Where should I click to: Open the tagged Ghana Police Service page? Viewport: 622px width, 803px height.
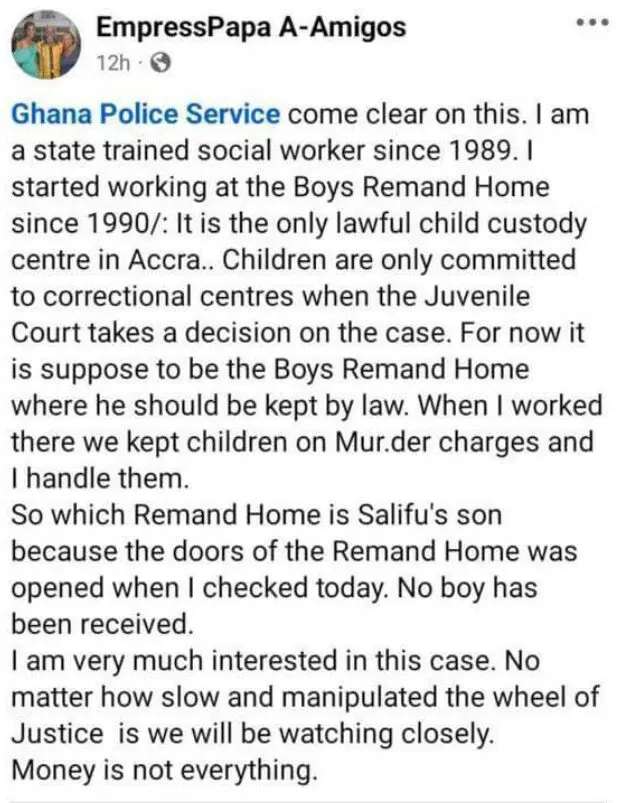point(146,113)
